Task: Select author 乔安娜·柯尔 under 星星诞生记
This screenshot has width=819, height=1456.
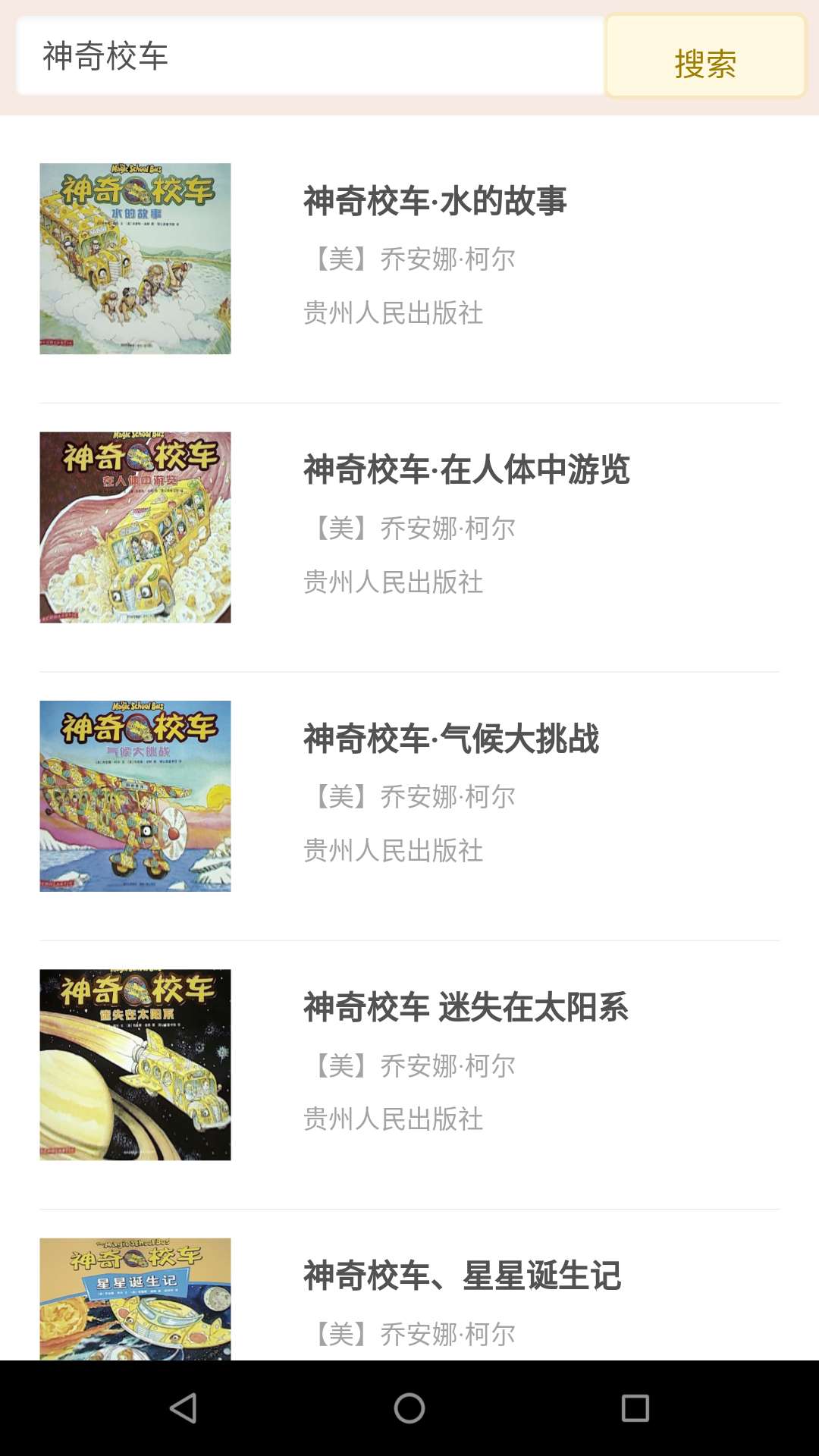Action: point(409,1332)
